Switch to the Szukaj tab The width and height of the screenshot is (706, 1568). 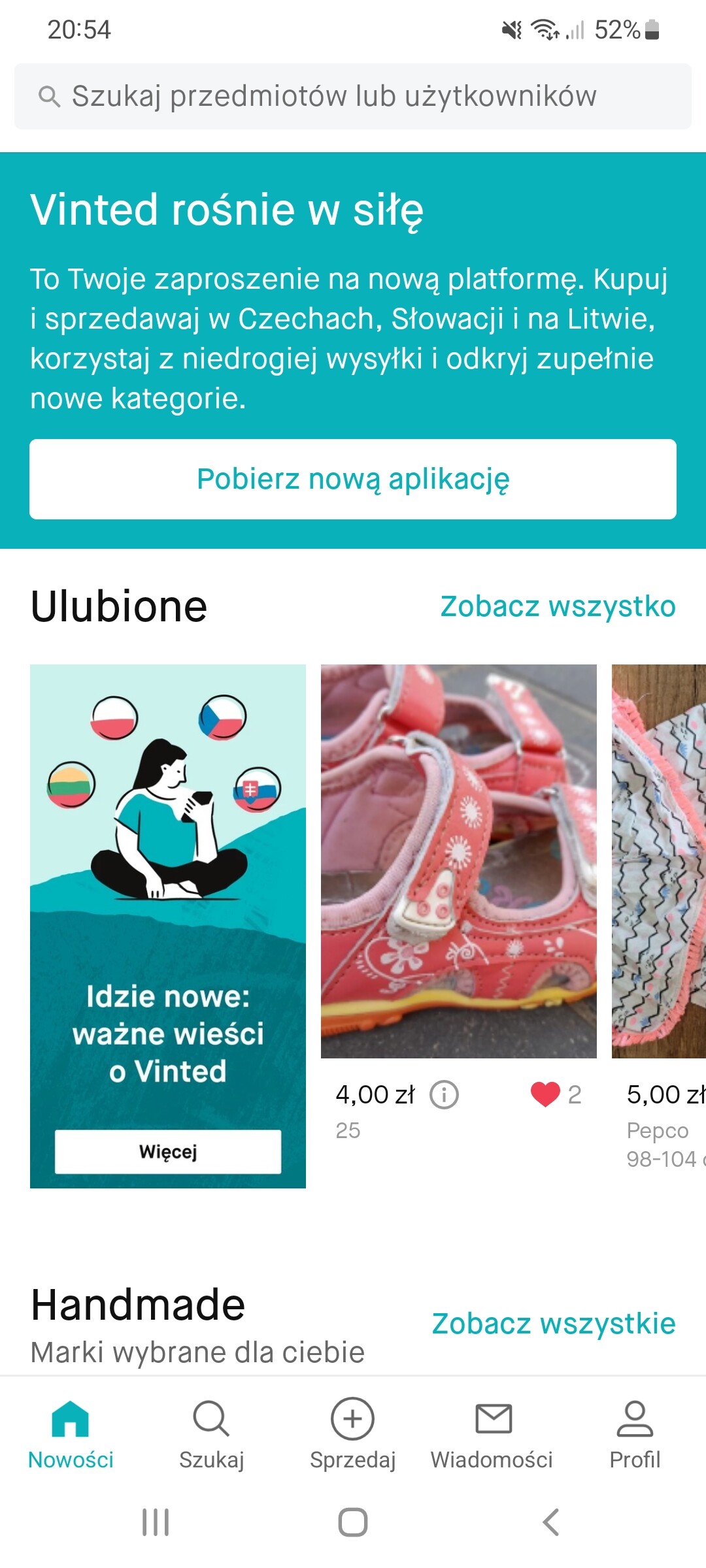(212, 1434)
